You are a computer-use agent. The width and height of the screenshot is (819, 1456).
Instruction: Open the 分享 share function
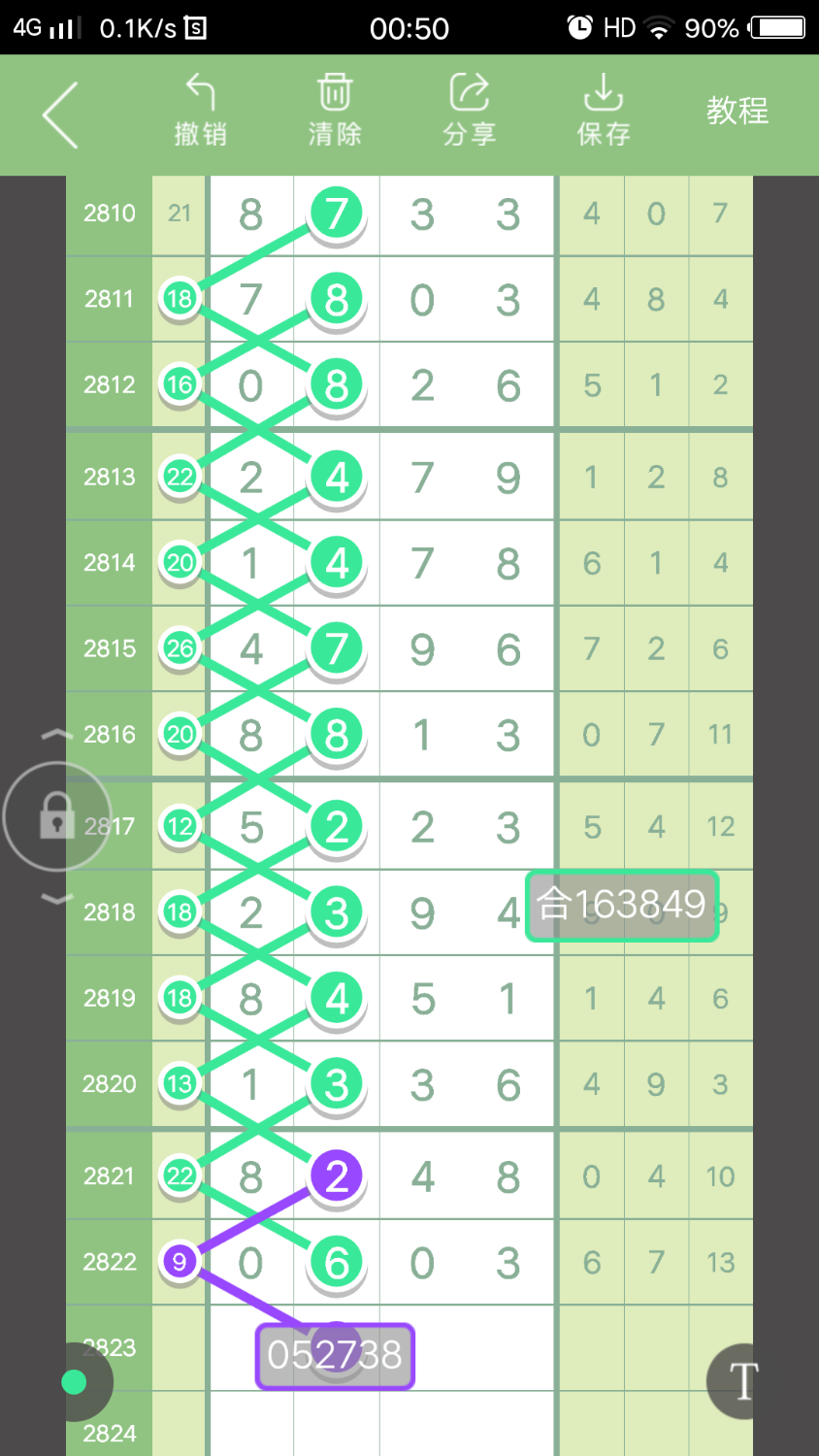pos(469,107)
